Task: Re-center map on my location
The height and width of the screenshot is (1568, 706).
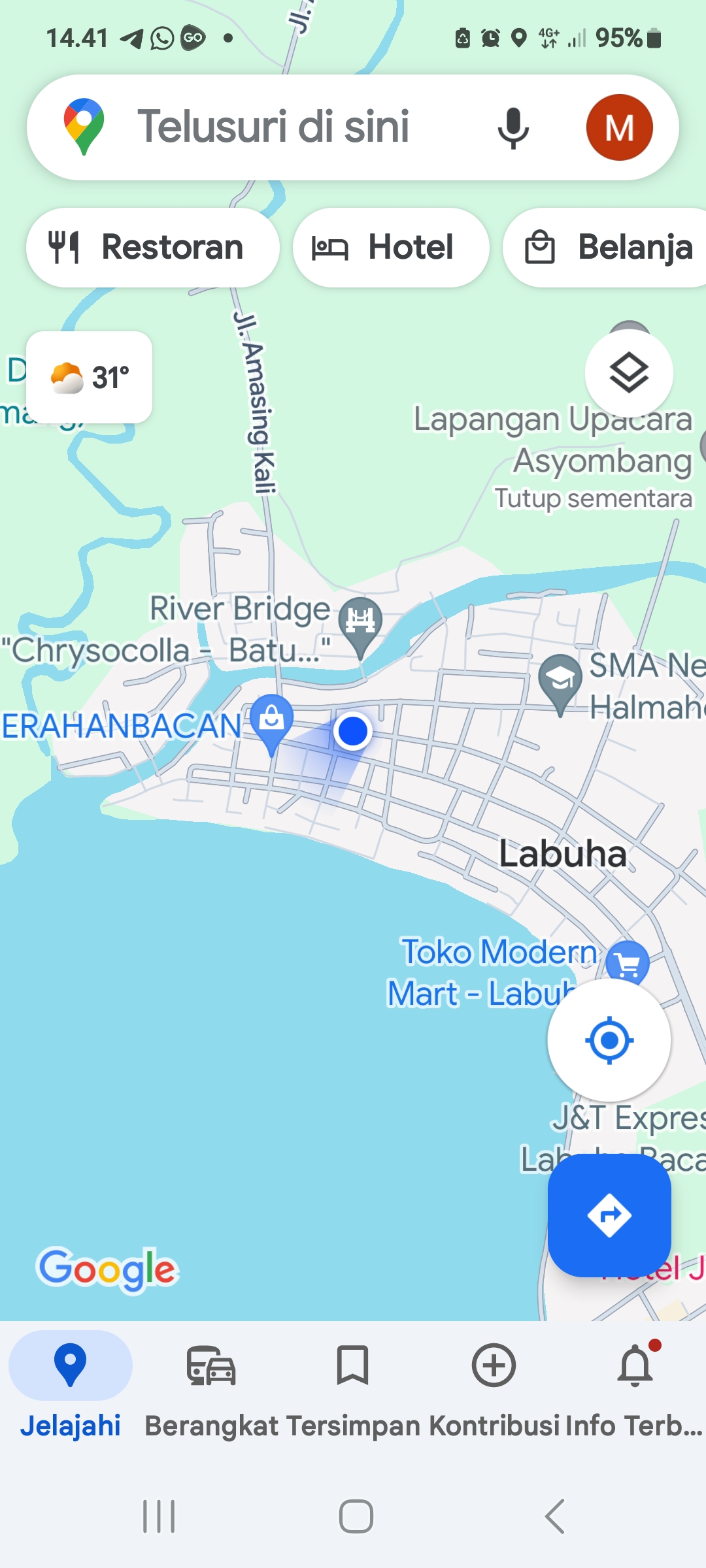Action: [609, 1039]
